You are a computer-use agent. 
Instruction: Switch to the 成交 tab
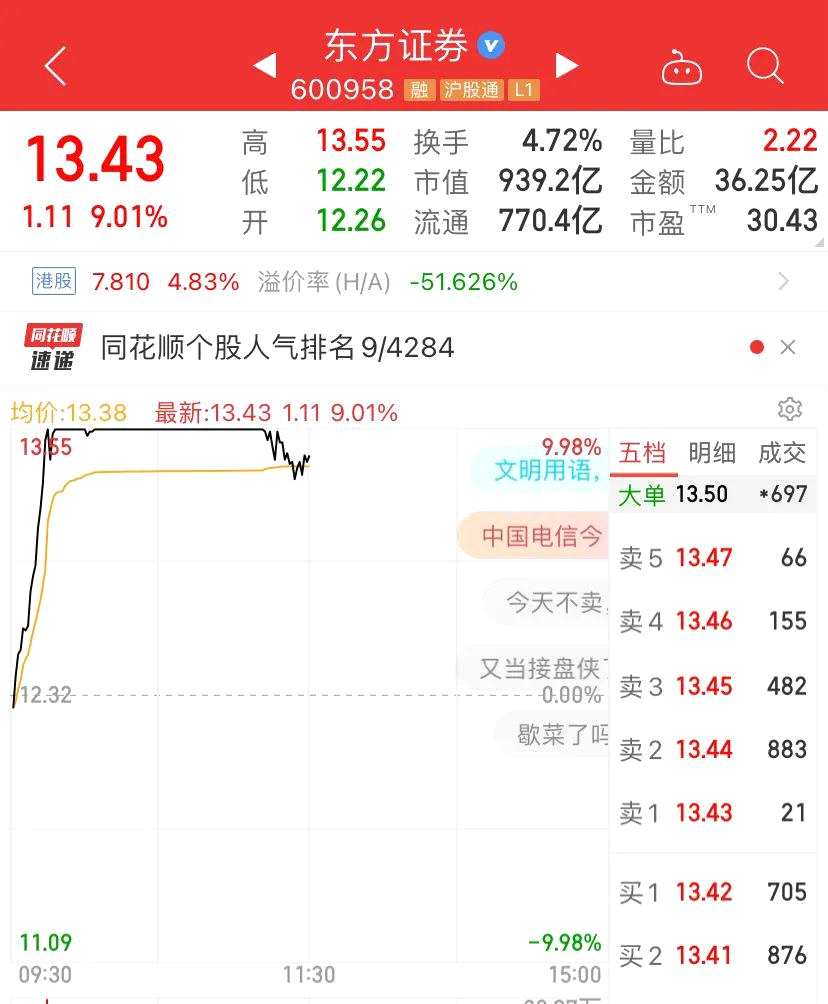coord(781,453)
